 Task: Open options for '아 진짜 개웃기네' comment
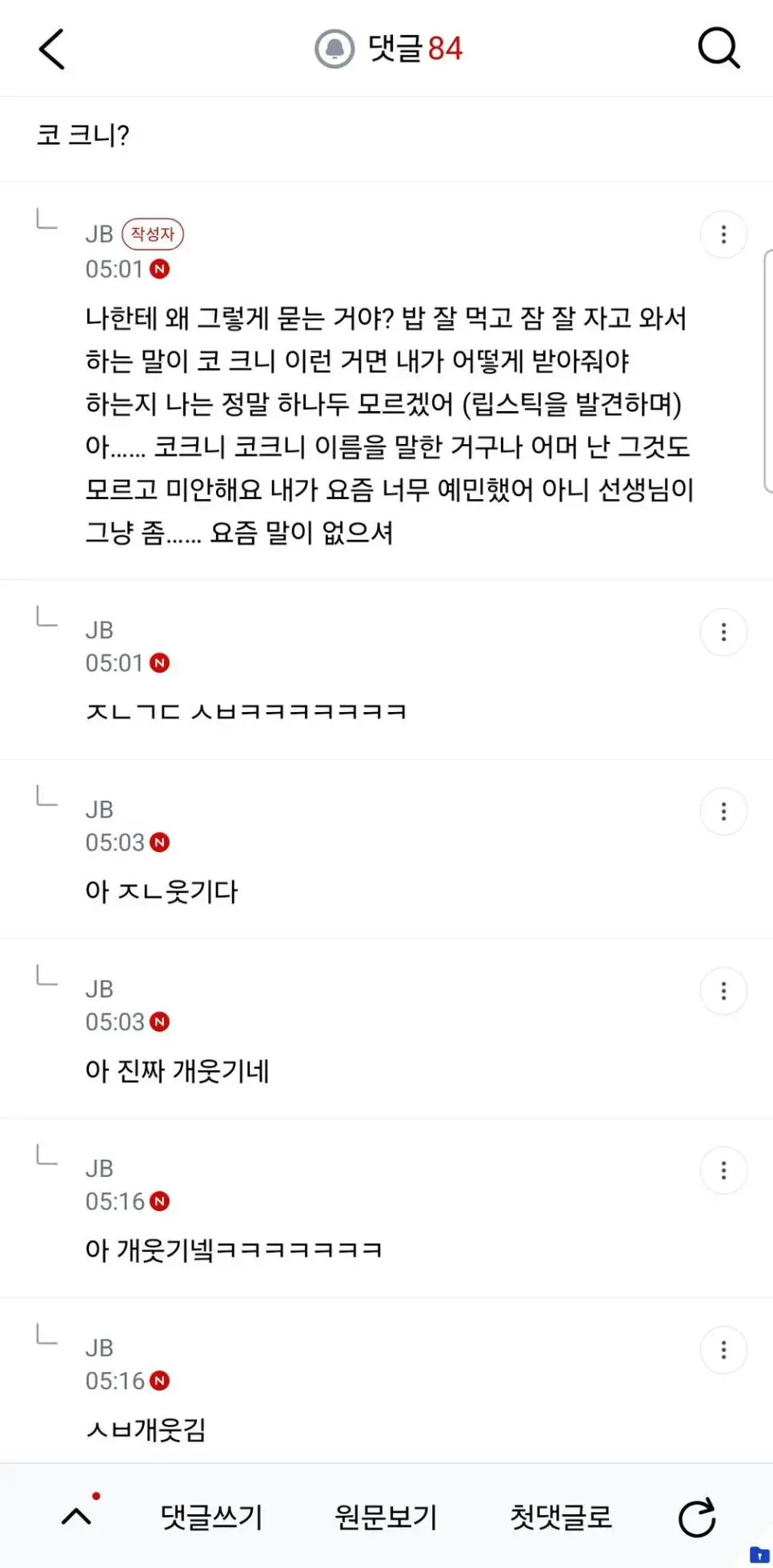(723, 991)
